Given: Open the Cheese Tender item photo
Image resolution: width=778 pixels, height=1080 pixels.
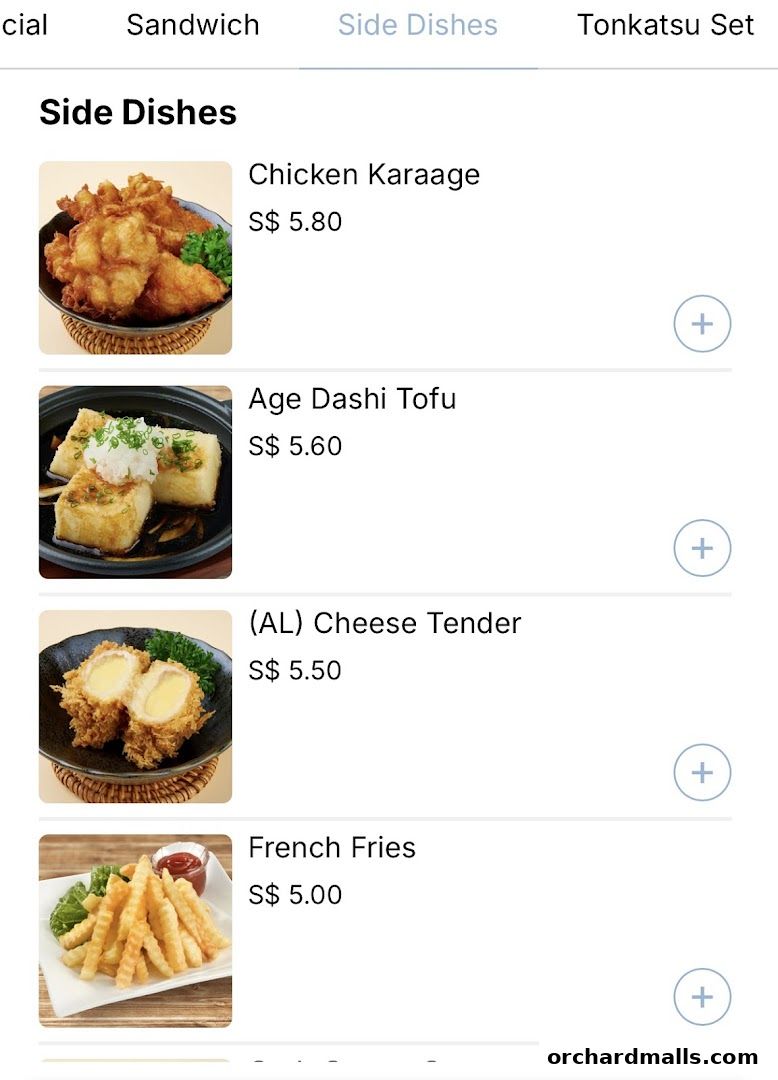Looking at the screenshot, I should (x=135, y=706).
